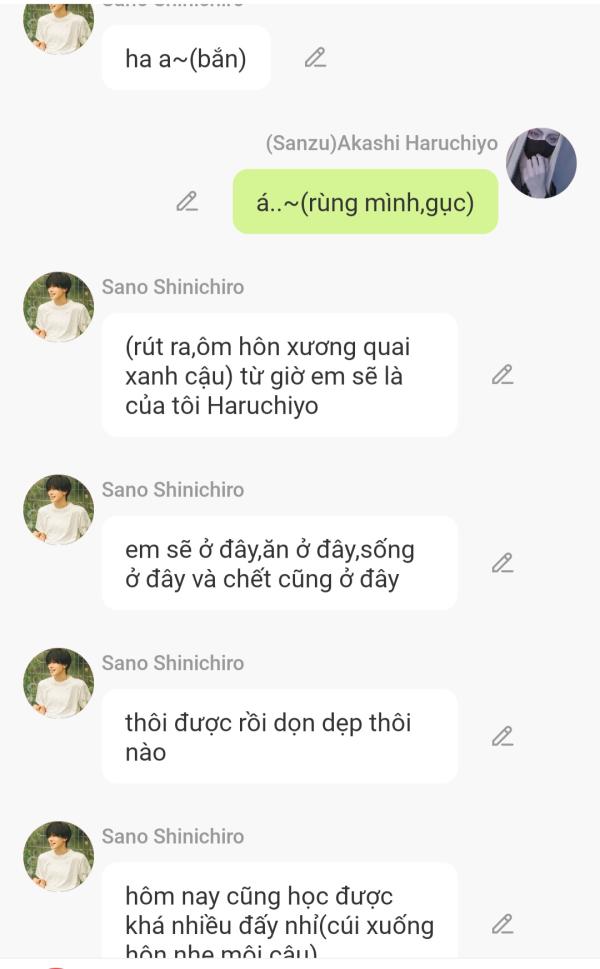Edit the "em sẽ ở đây,ăn ở đây" message

click(x=502, y=563)
